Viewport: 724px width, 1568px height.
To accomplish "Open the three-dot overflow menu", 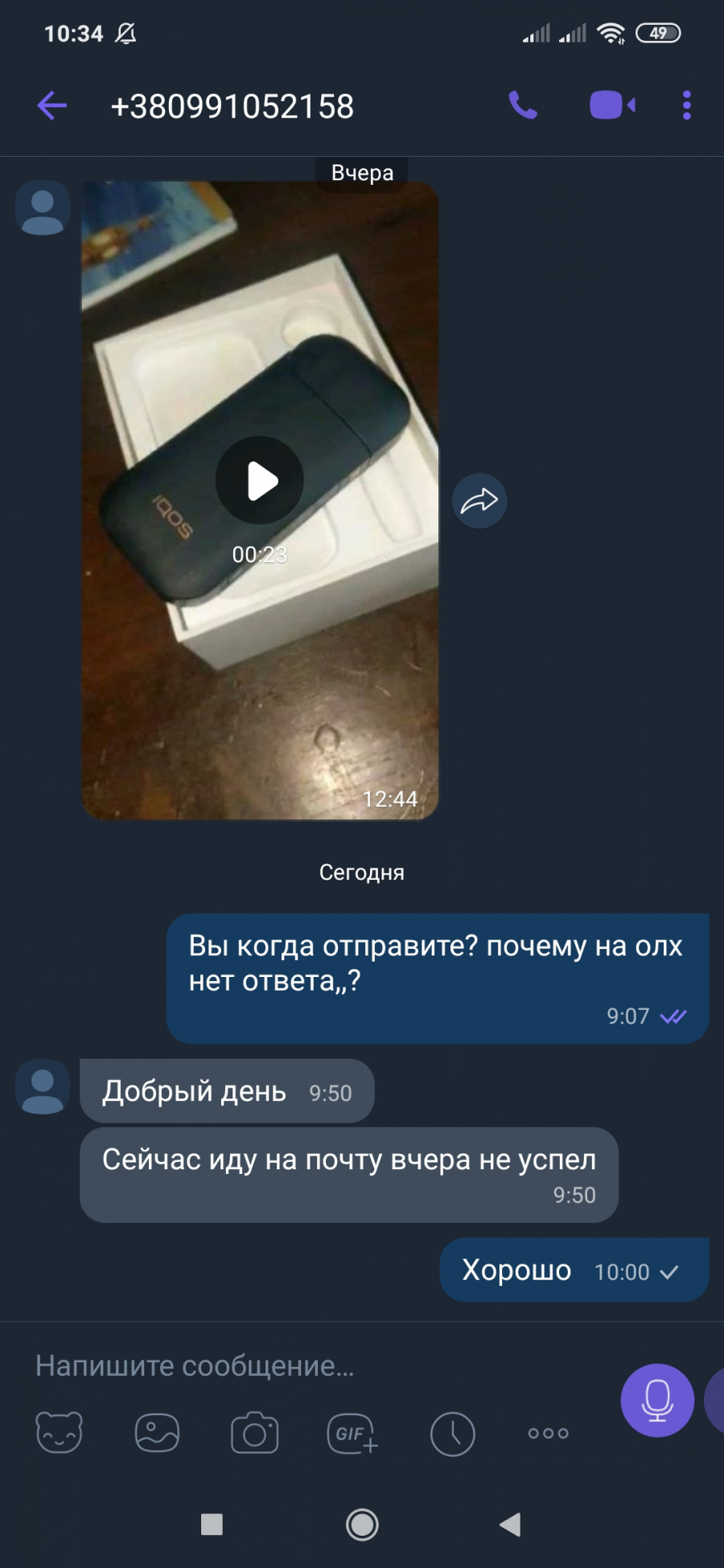I will [x=686, y=105].
